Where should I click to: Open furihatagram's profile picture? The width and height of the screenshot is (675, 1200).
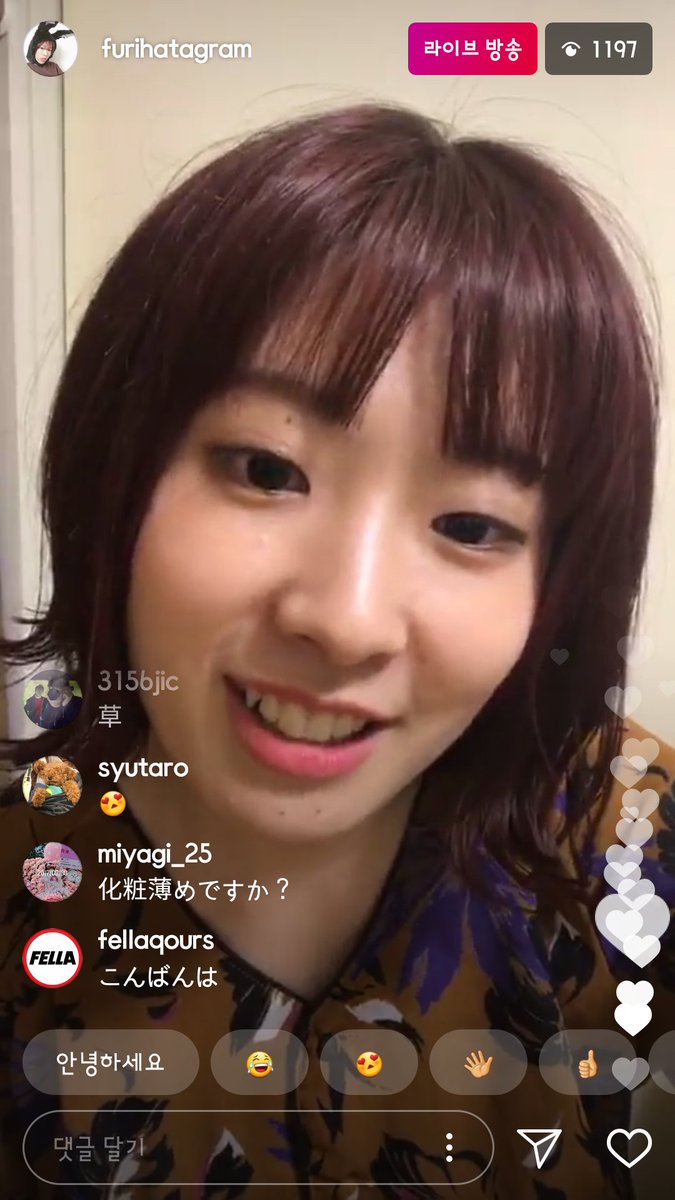point(51,48)
